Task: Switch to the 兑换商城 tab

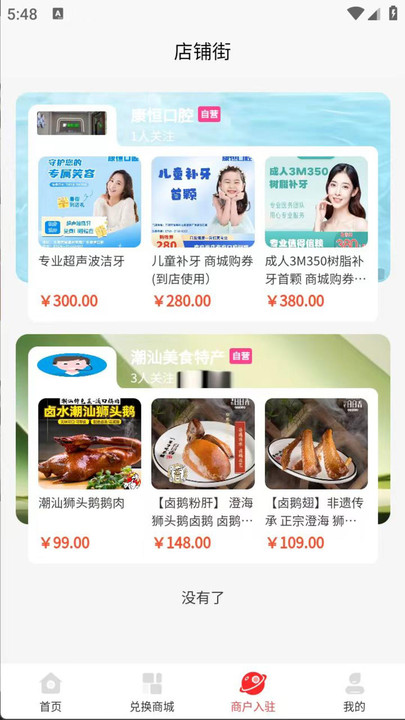Action: tap(152, 692)
